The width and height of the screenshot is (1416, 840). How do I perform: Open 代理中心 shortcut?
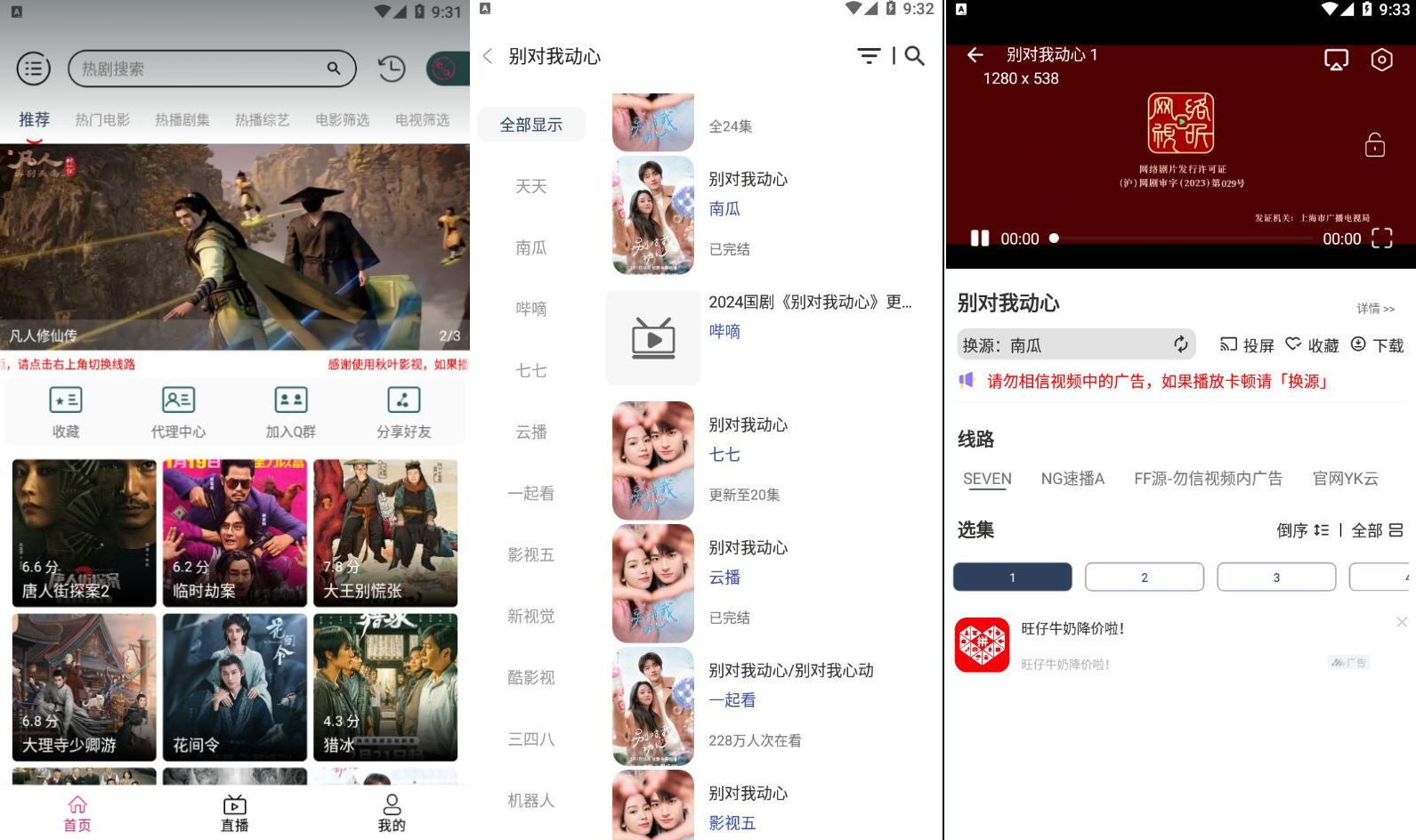[x=178, y=413]
